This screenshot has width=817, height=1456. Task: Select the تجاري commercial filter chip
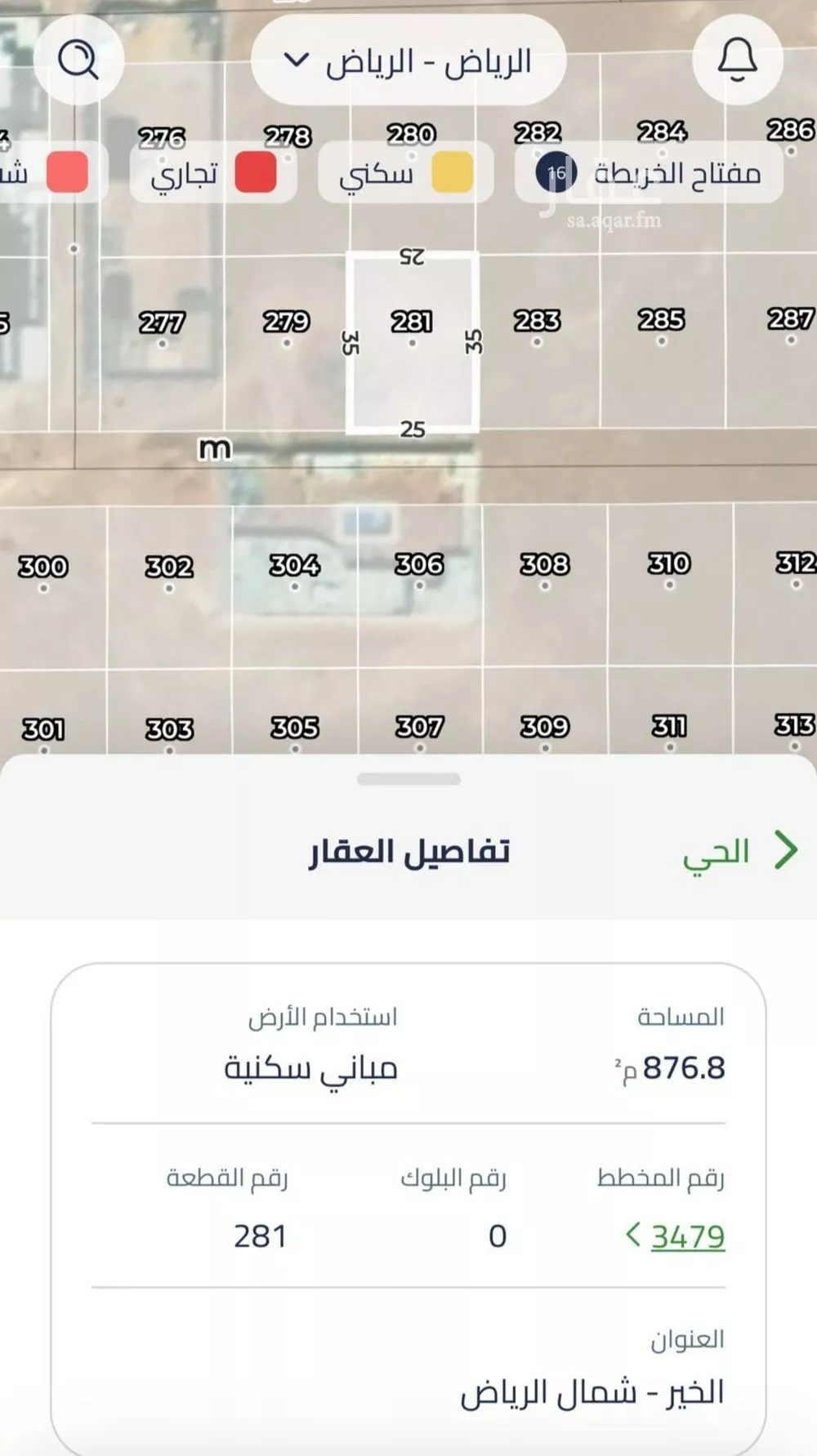pos(212,173)
